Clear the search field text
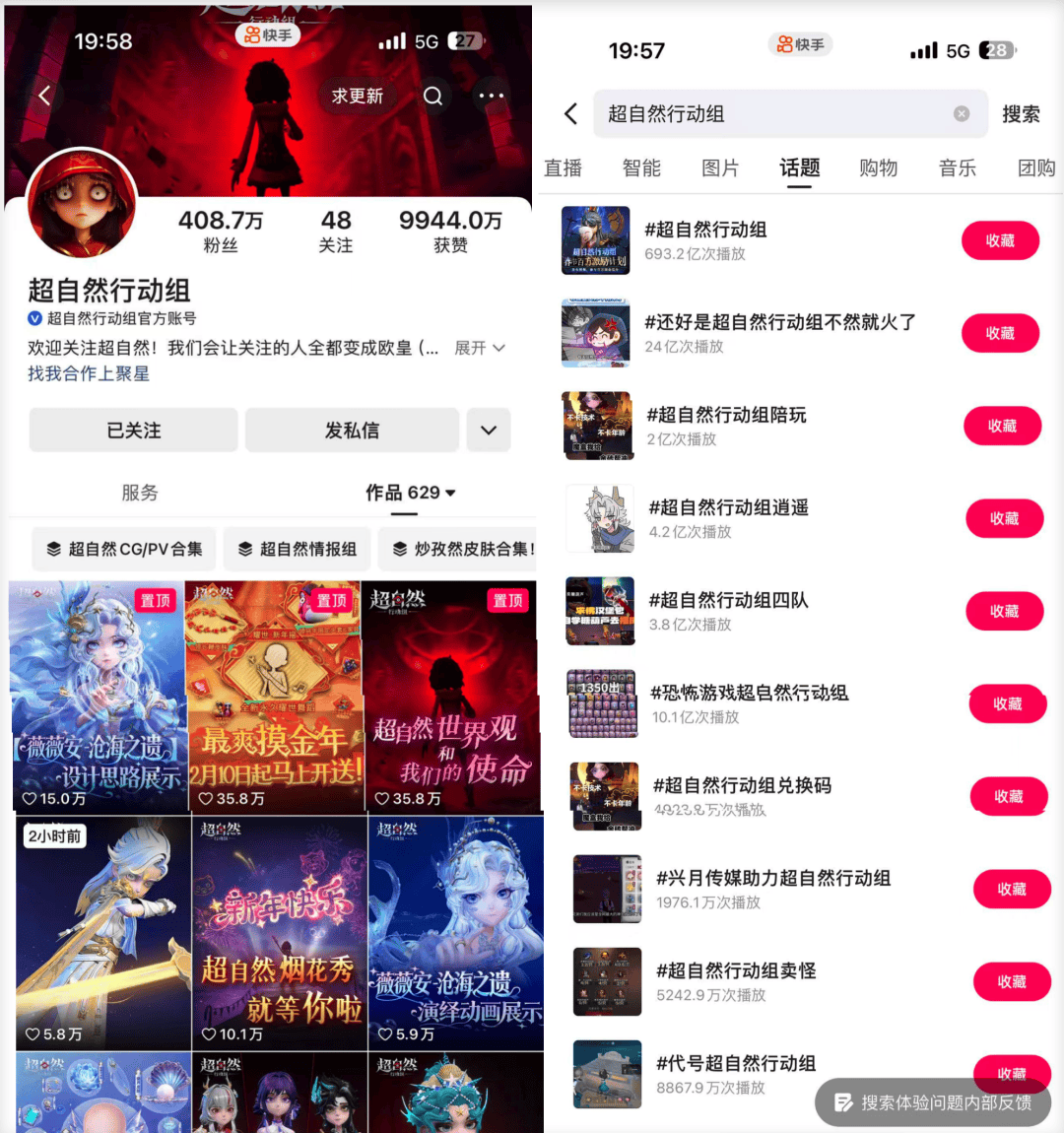 click(962, 114)
